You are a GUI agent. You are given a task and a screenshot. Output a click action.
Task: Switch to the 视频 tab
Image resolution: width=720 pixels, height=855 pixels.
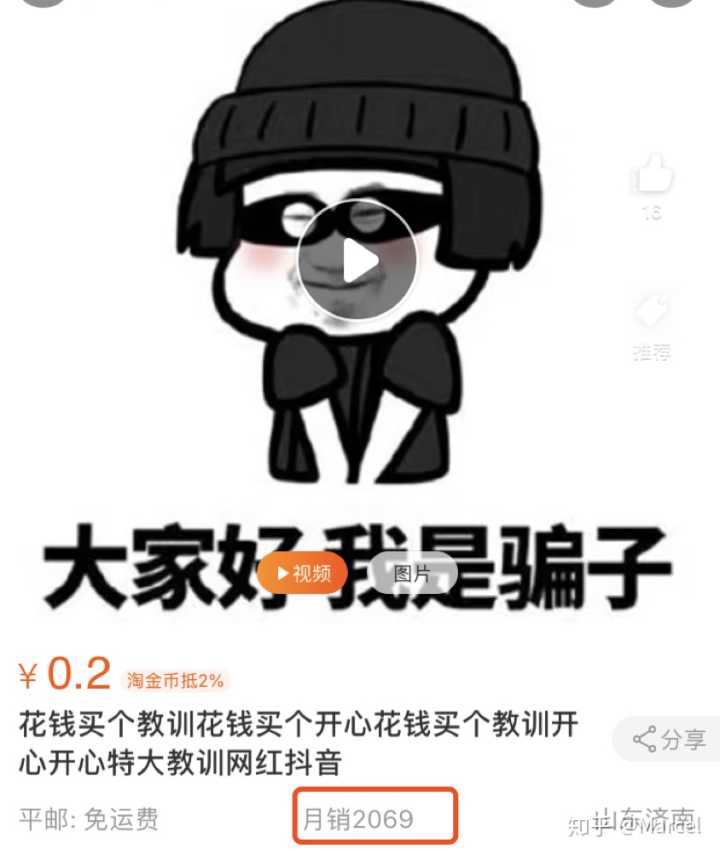[303, 573]
